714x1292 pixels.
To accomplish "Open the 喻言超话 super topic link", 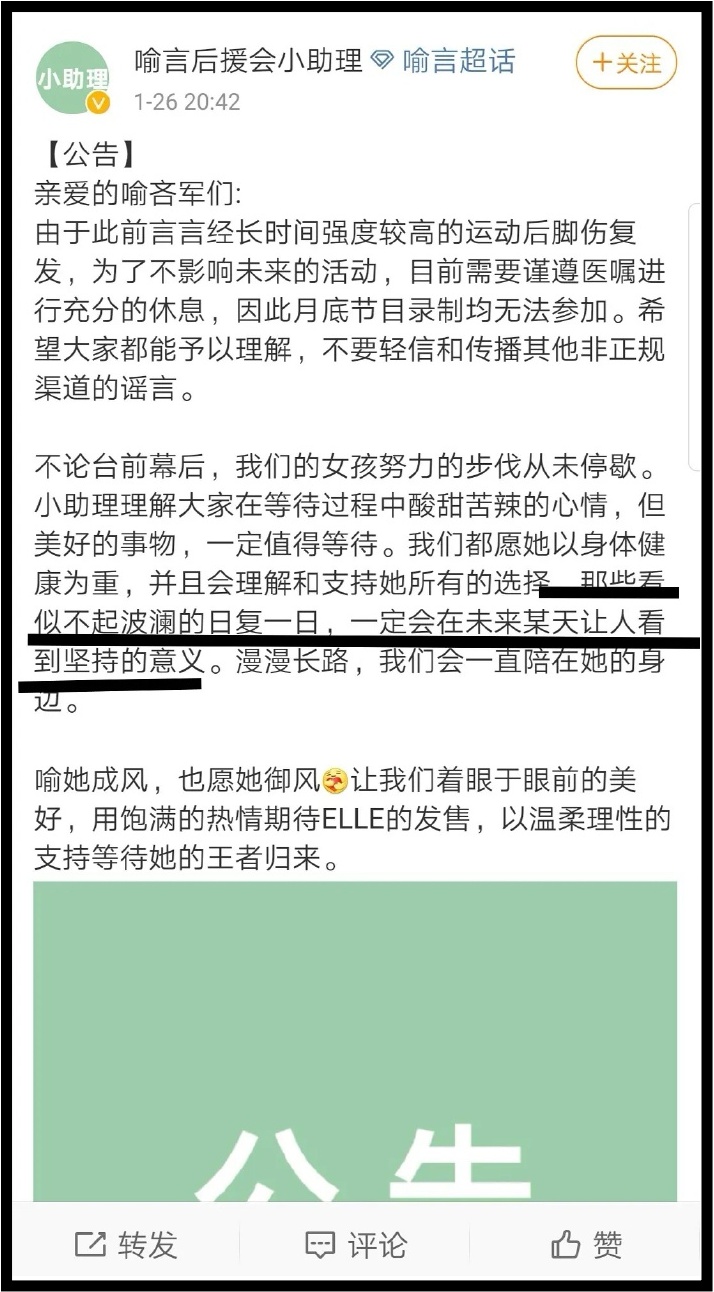I will tap(458, 61).
